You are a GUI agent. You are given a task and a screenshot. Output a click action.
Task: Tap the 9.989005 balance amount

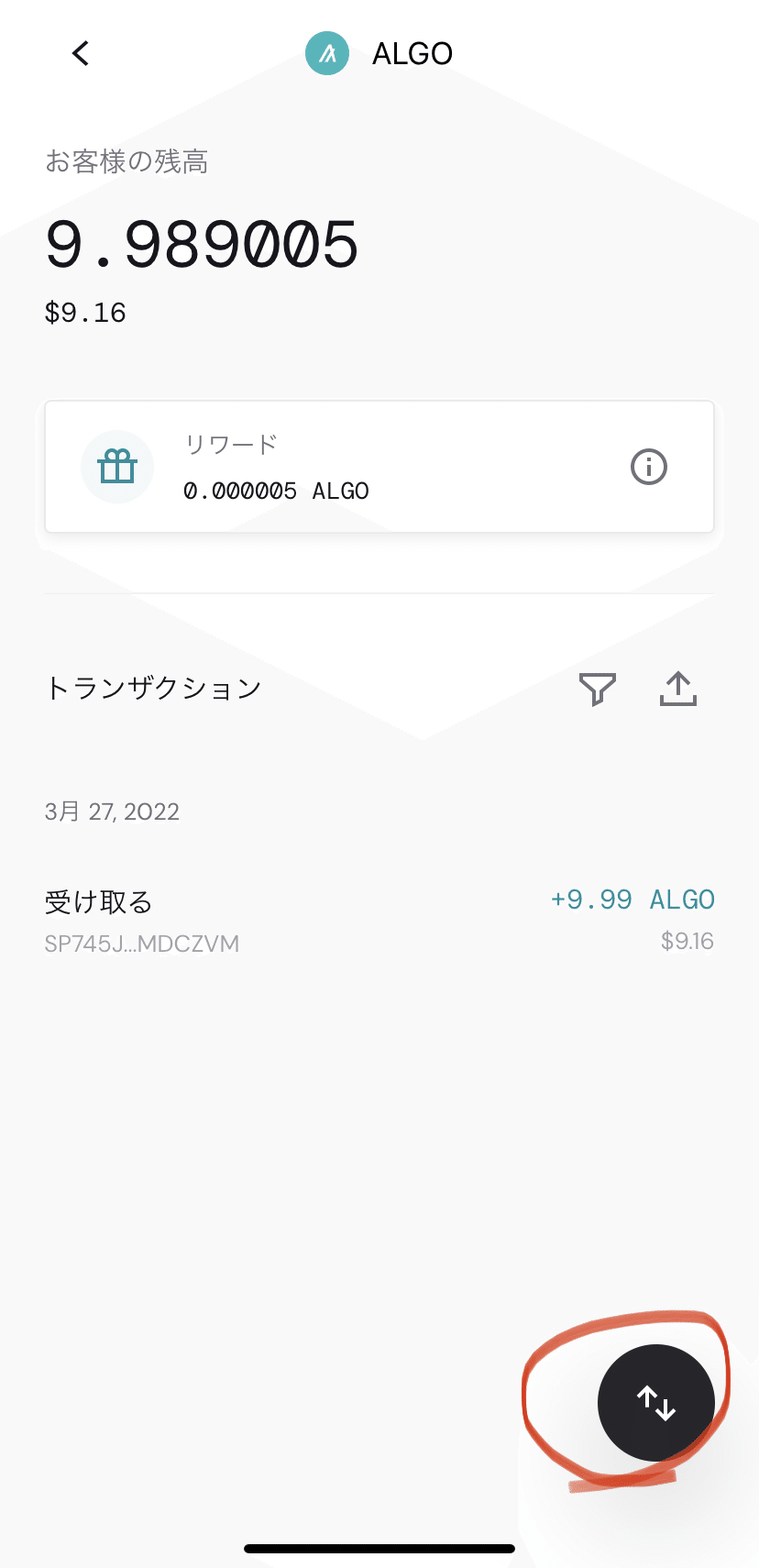[203, 244]
